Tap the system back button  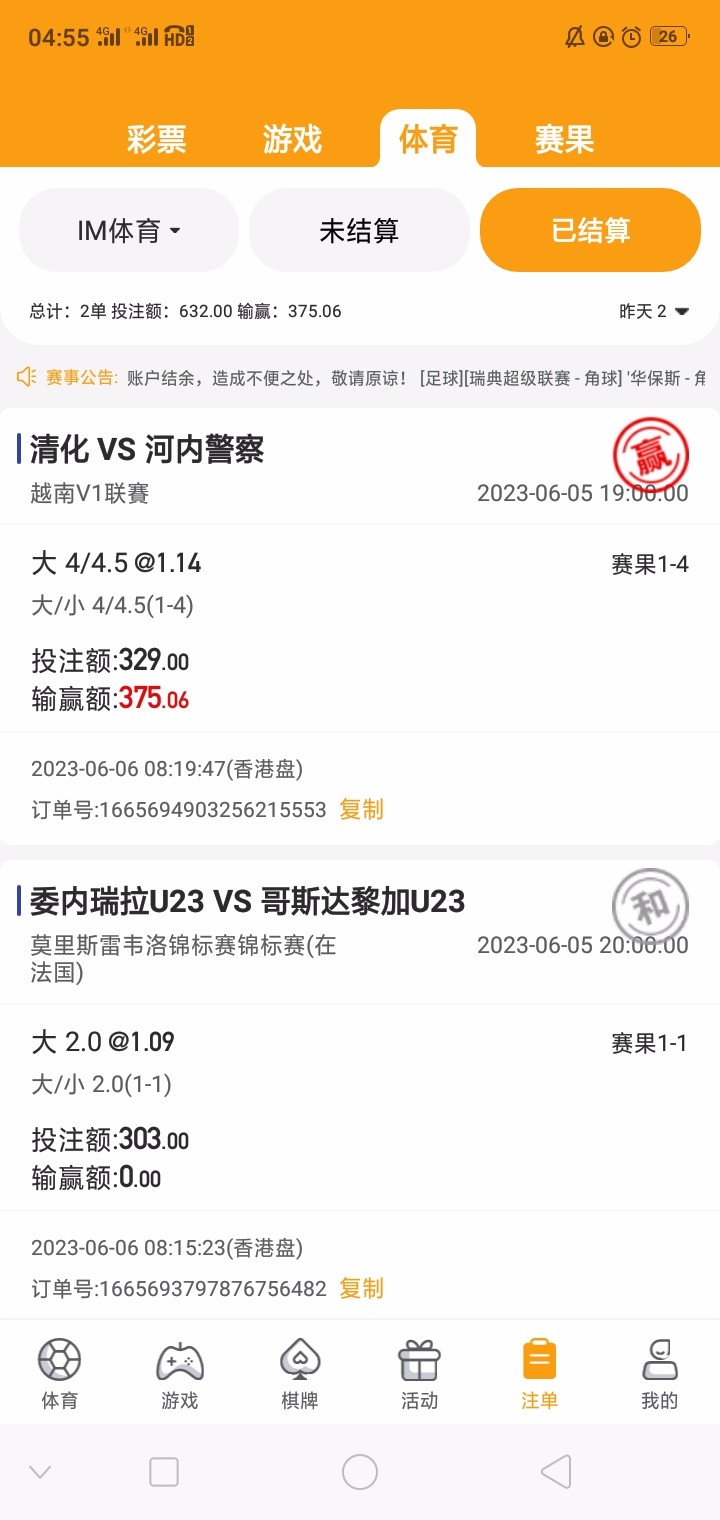point(556,1471)
